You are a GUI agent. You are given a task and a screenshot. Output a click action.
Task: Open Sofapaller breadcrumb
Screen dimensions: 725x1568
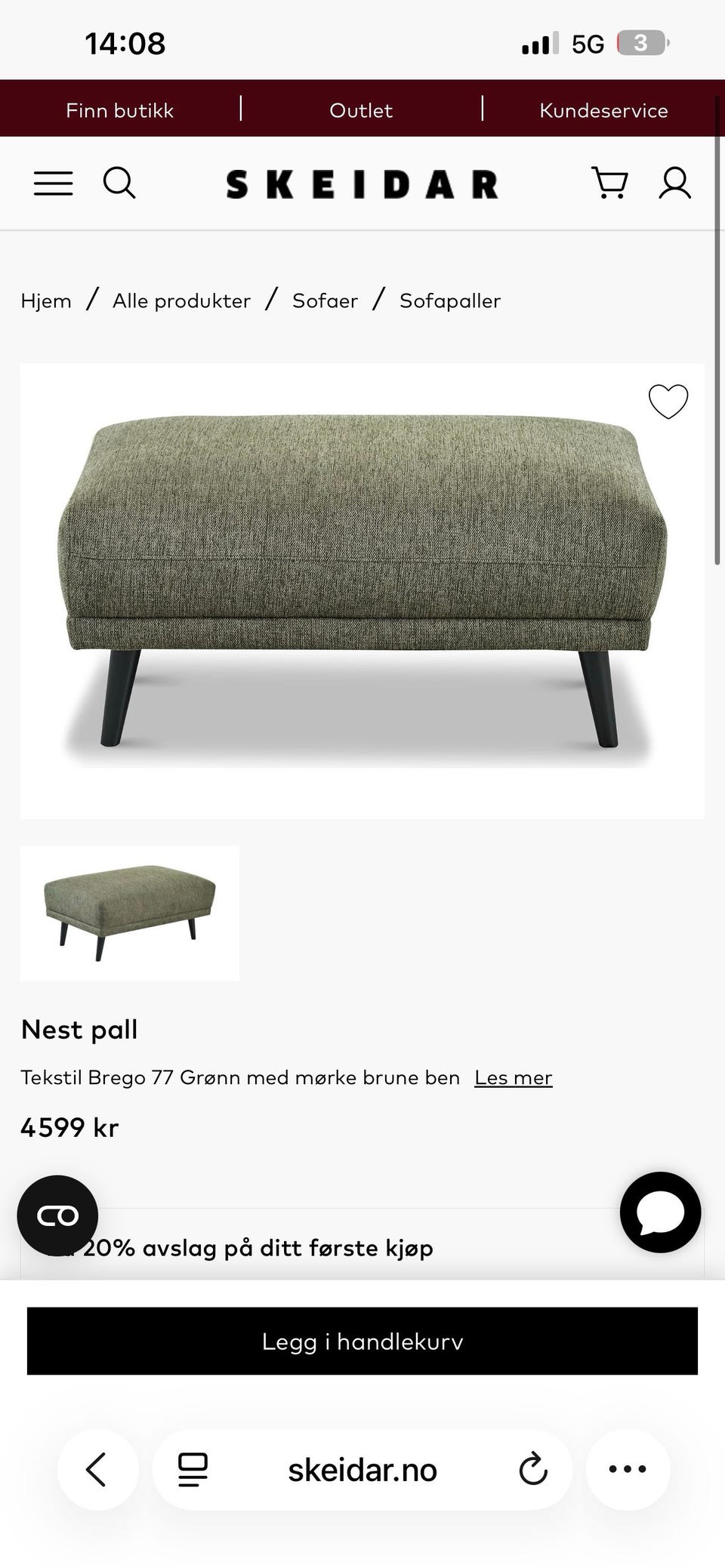(450, 300)
